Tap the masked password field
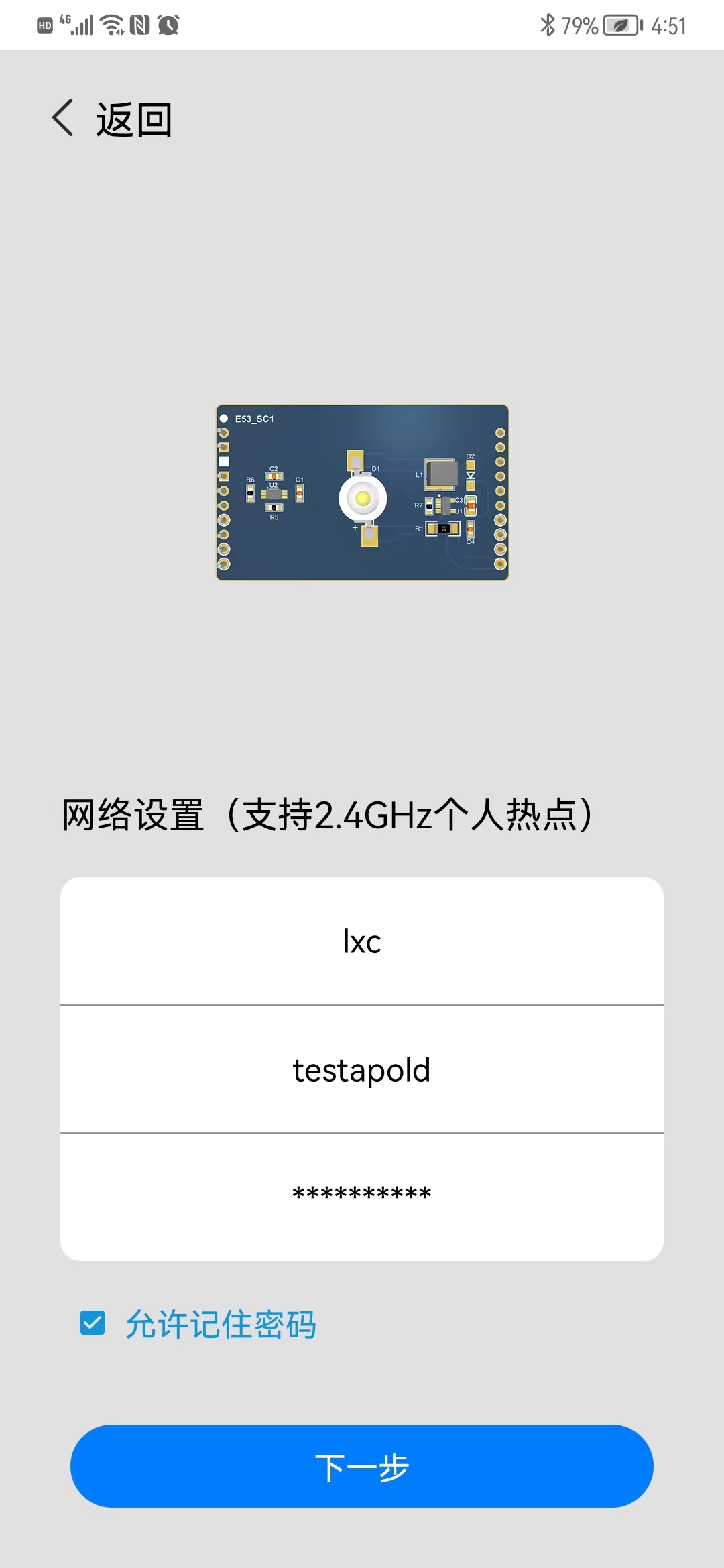 coord(362,1196)
